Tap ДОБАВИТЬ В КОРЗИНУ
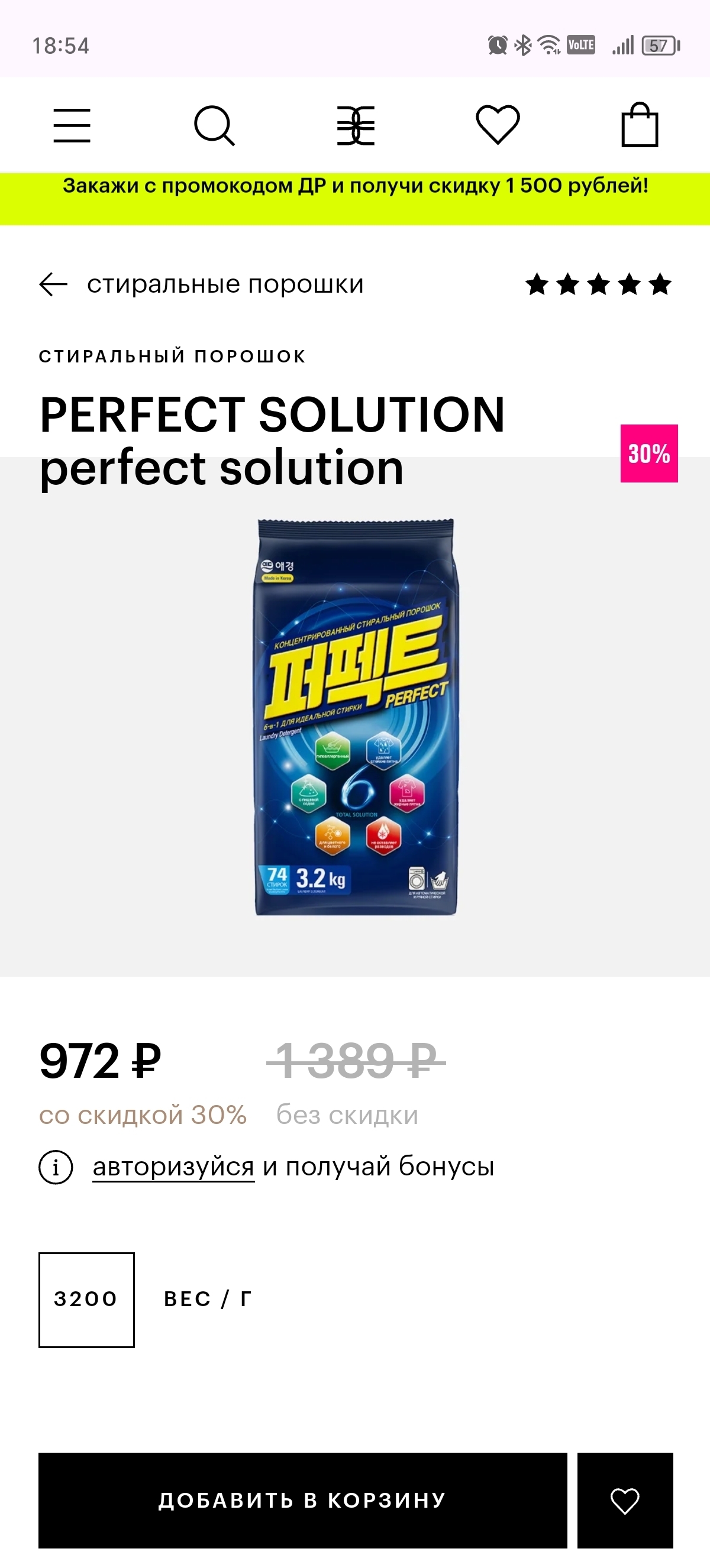Screen dimensions: 710x1568 [x=302, y=1500]
